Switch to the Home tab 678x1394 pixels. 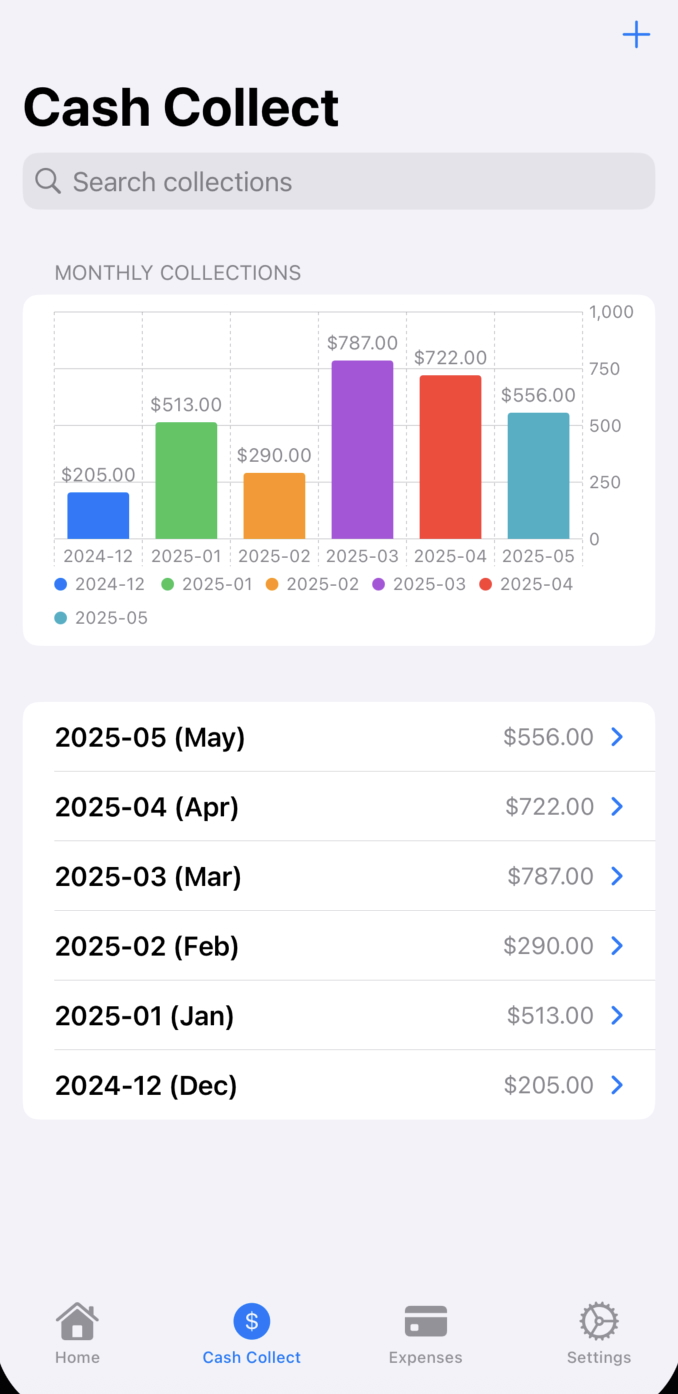(77, 1333)
